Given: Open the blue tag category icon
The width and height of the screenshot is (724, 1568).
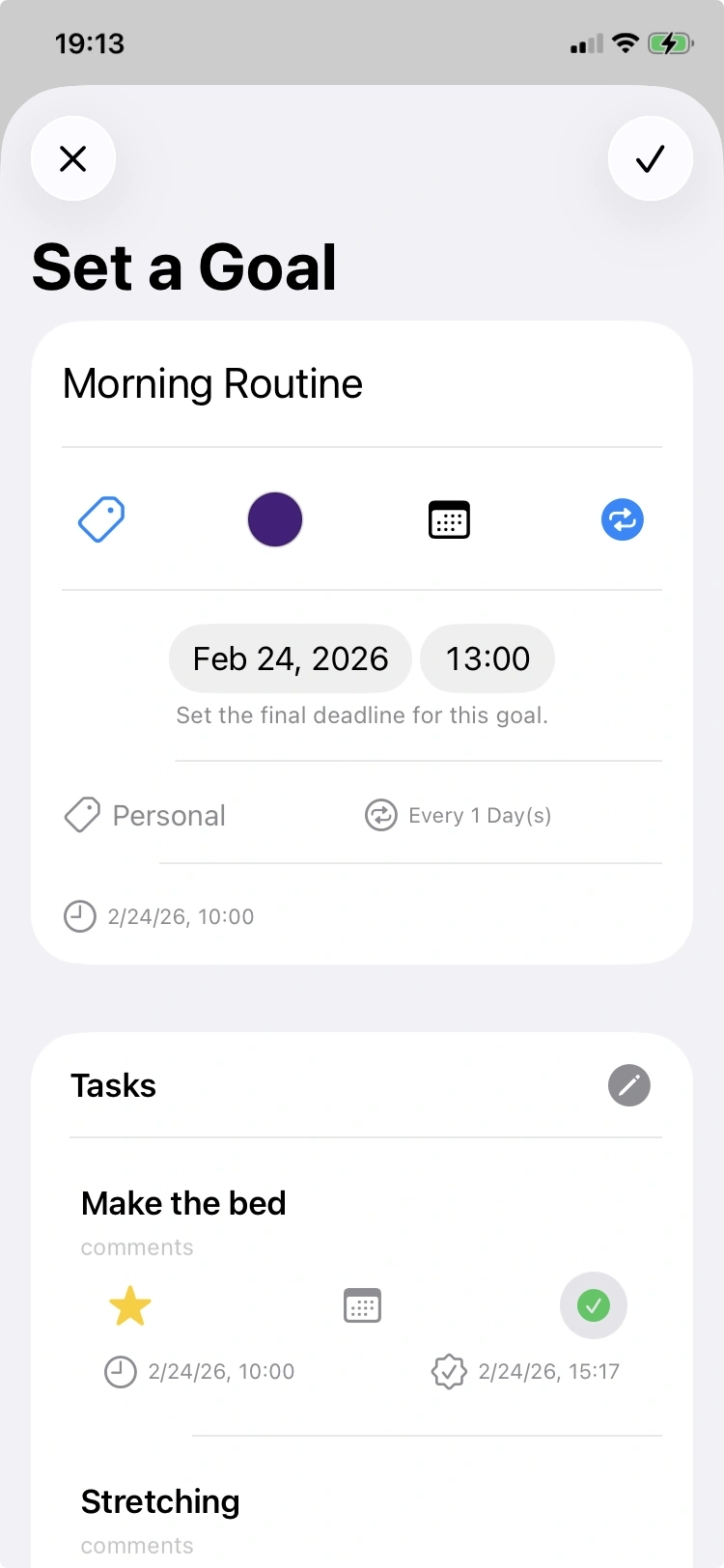Looking at the screenshot, I should coord(101,519).
